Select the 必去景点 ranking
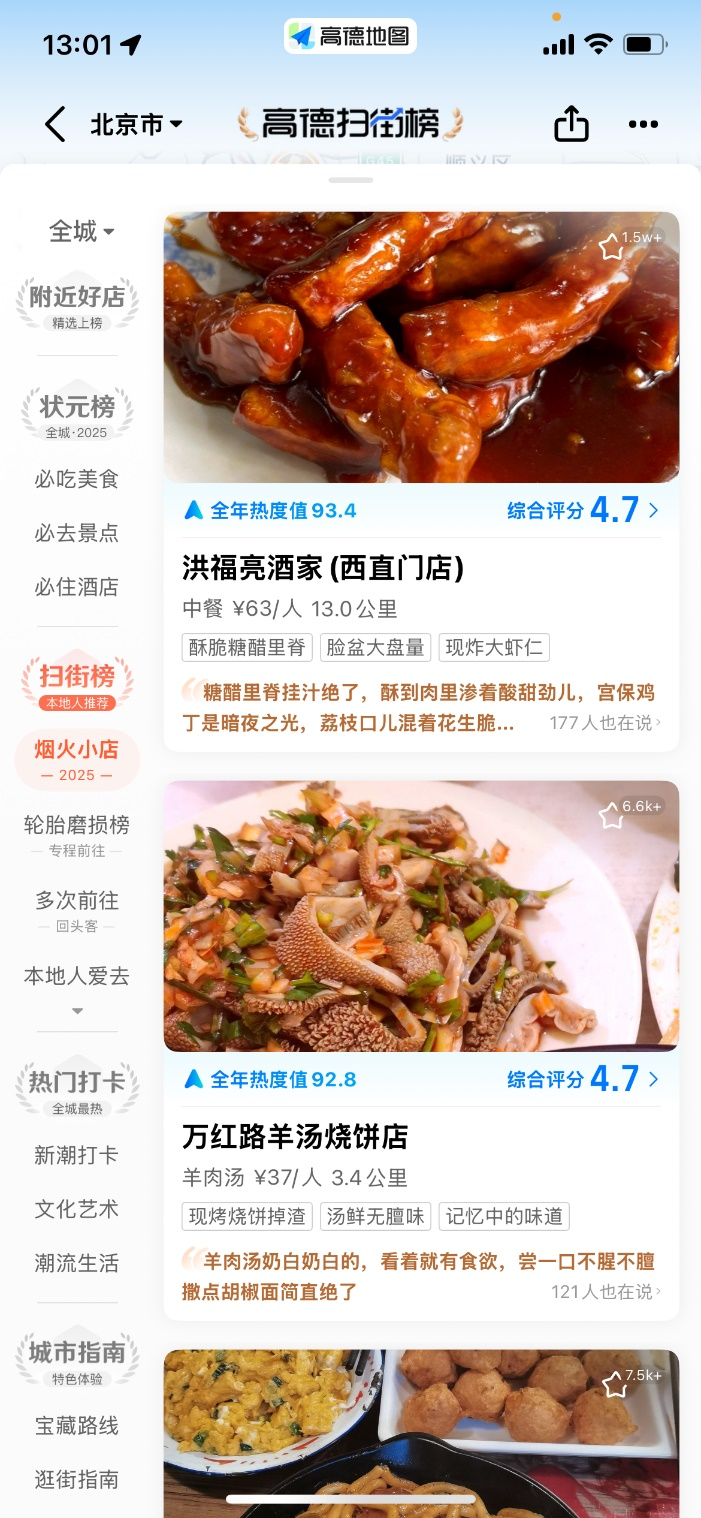The height and width of the screenshot is (1518, 701). (x=77, y=534)
